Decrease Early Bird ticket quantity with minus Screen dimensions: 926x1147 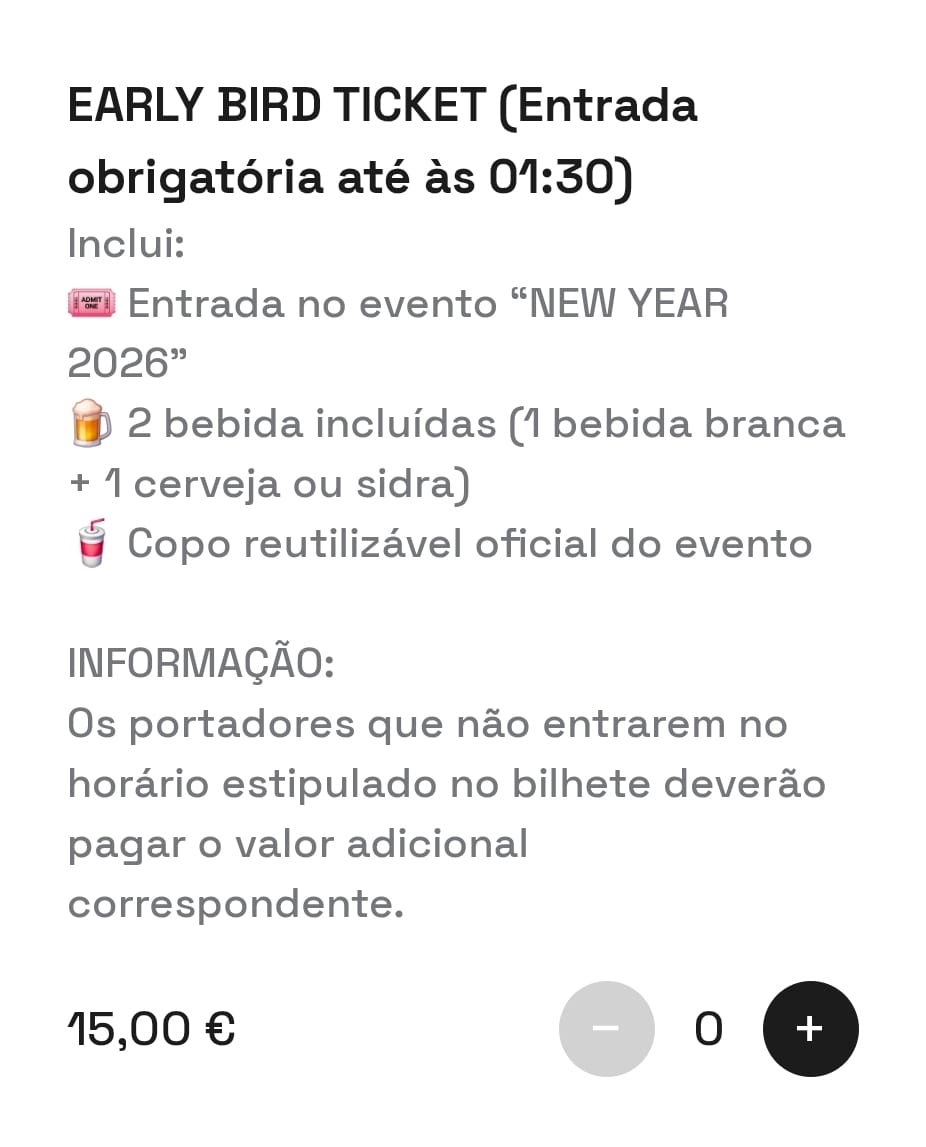pos(606,1028)
